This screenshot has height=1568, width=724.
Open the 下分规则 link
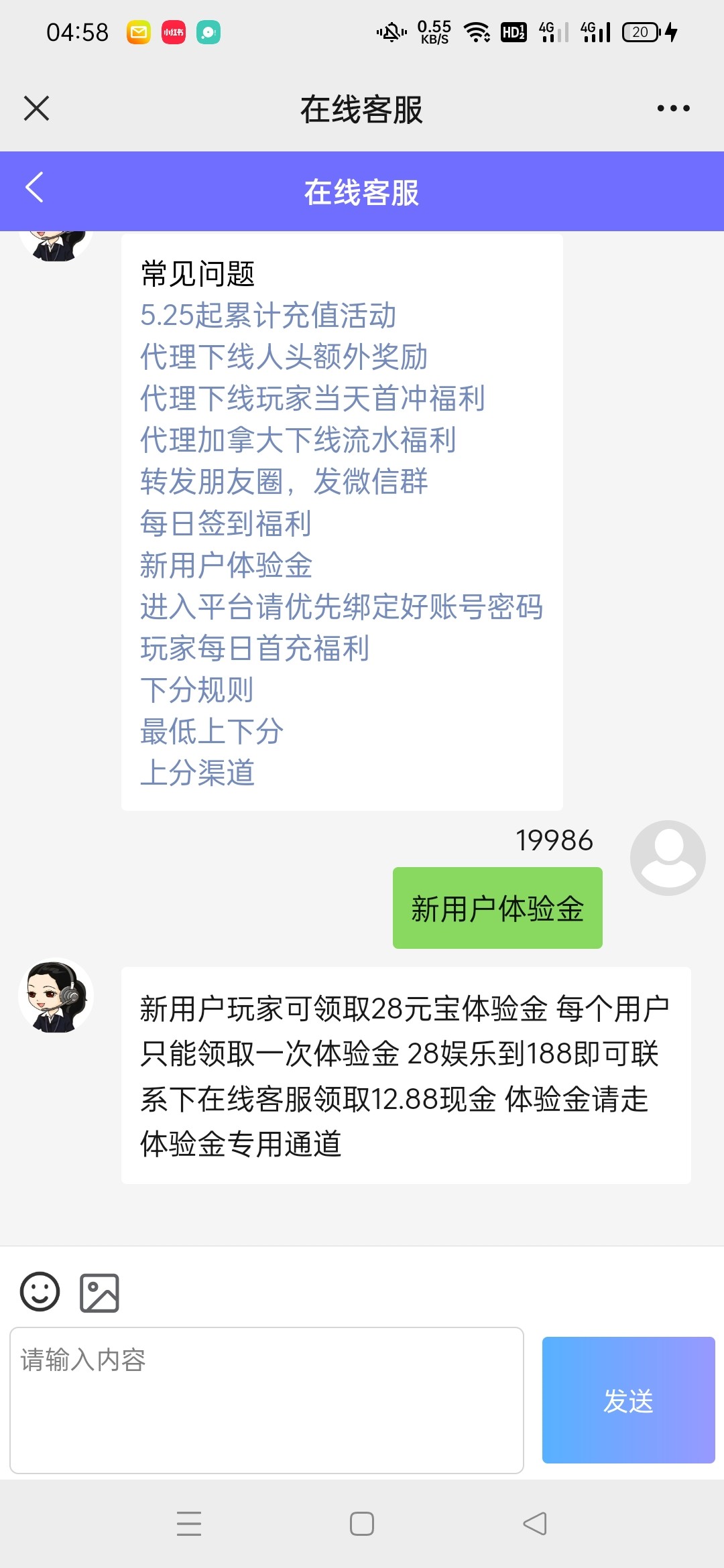click(x=196, y=690)
